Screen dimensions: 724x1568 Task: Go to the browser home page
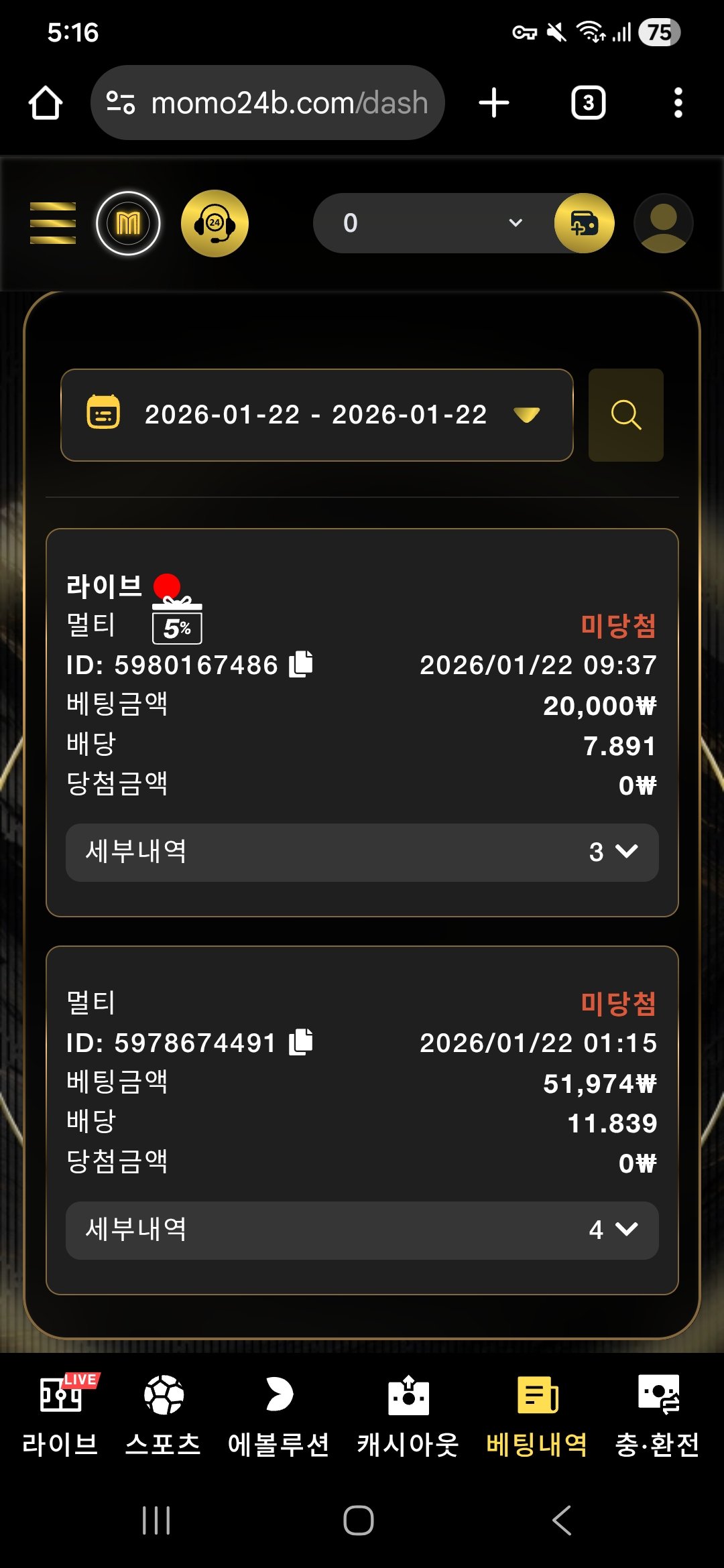click(46, 103)
